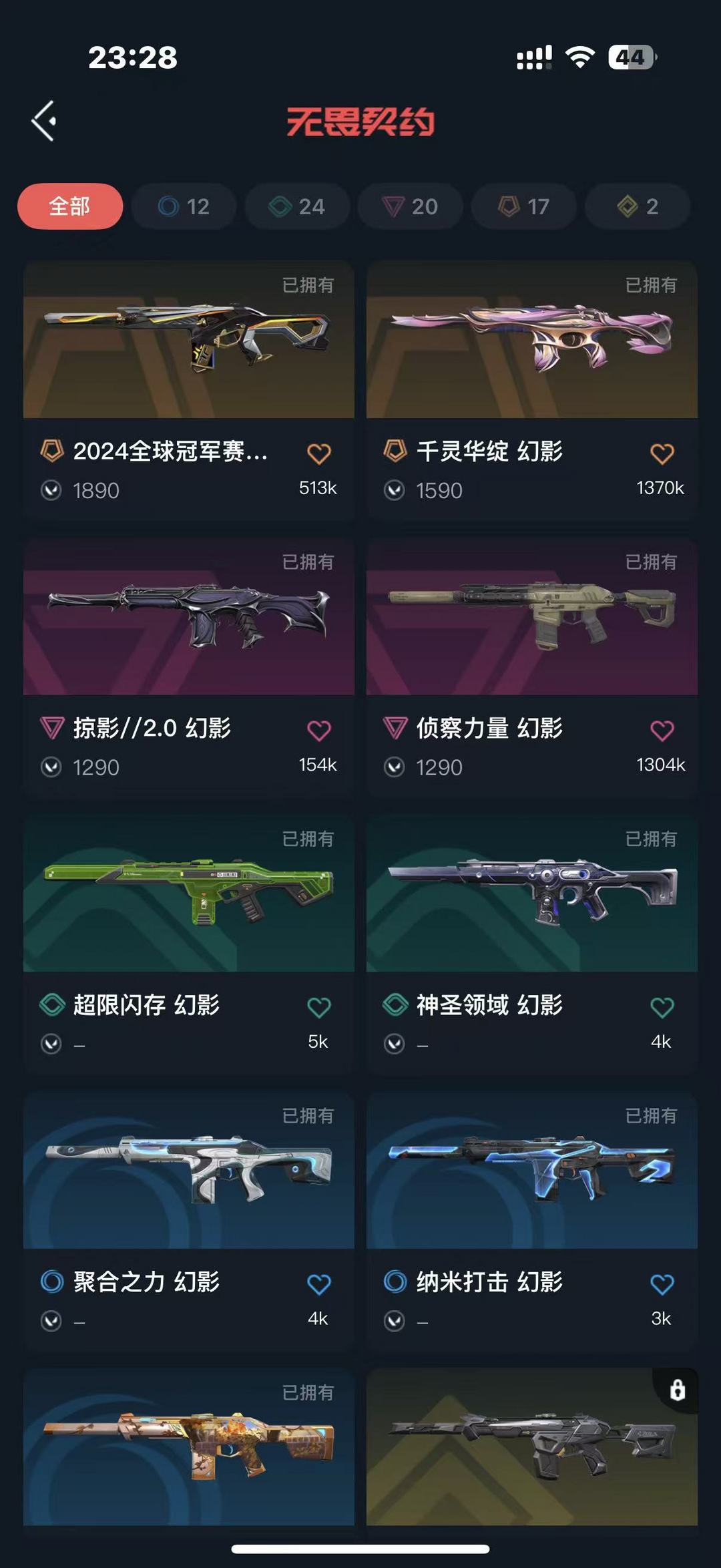
Task: Go back using the top-left arrow
Action: 44,122
